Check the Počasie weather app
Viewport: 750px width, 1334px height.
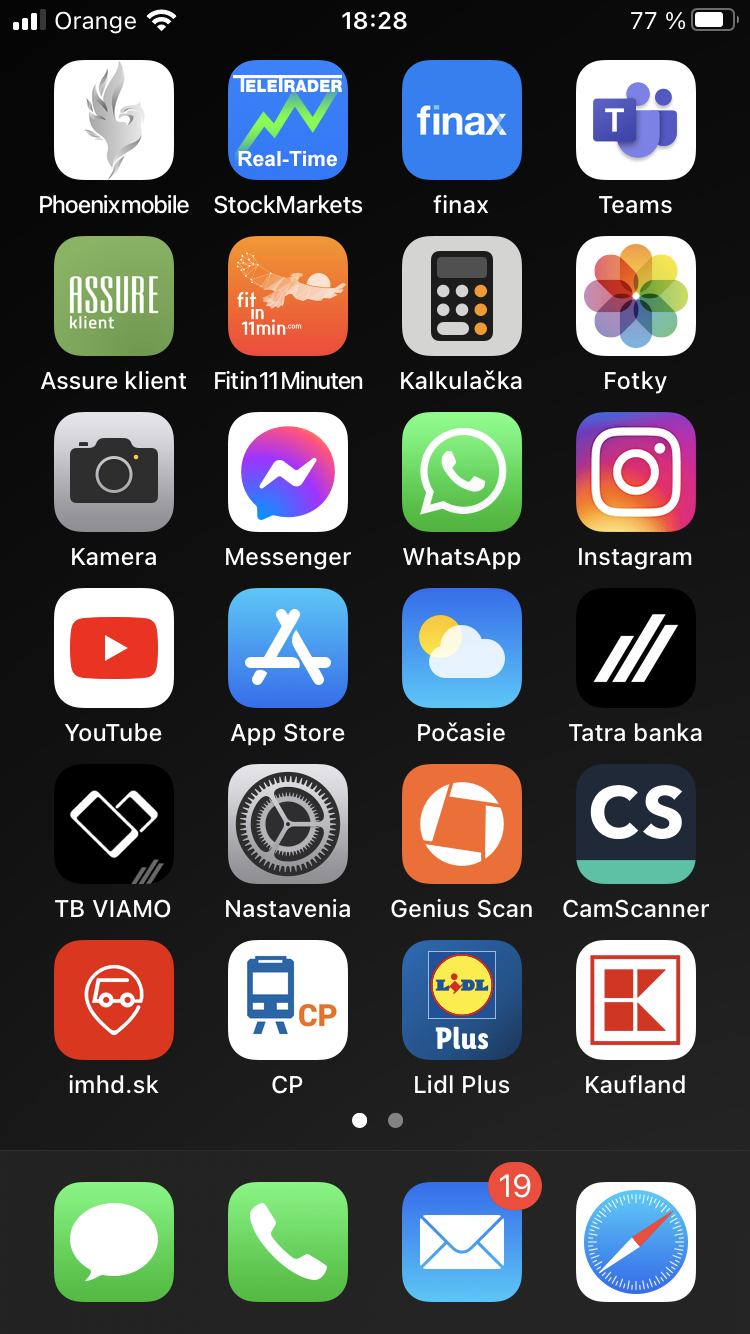click(x=462, y=648)
